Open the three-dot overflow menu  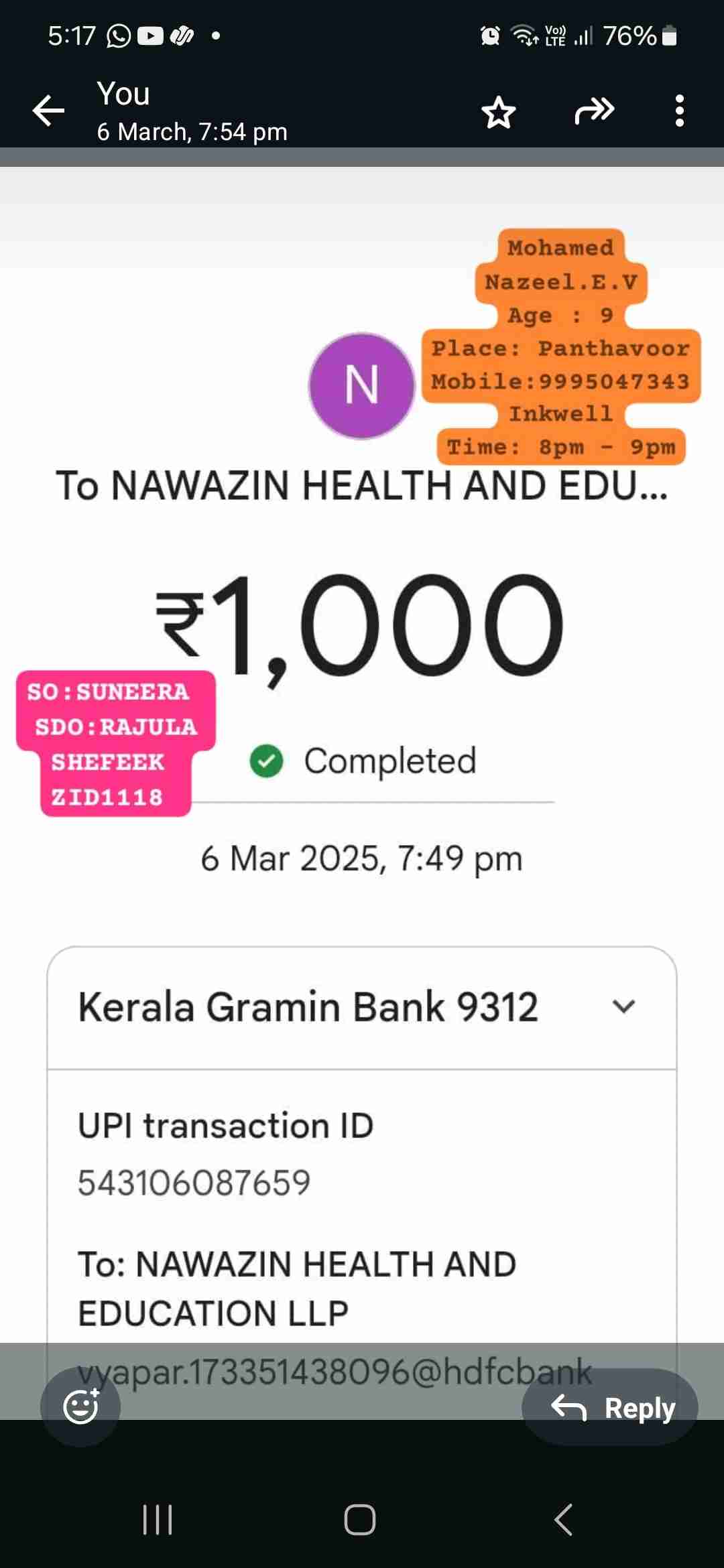(680, 111)
